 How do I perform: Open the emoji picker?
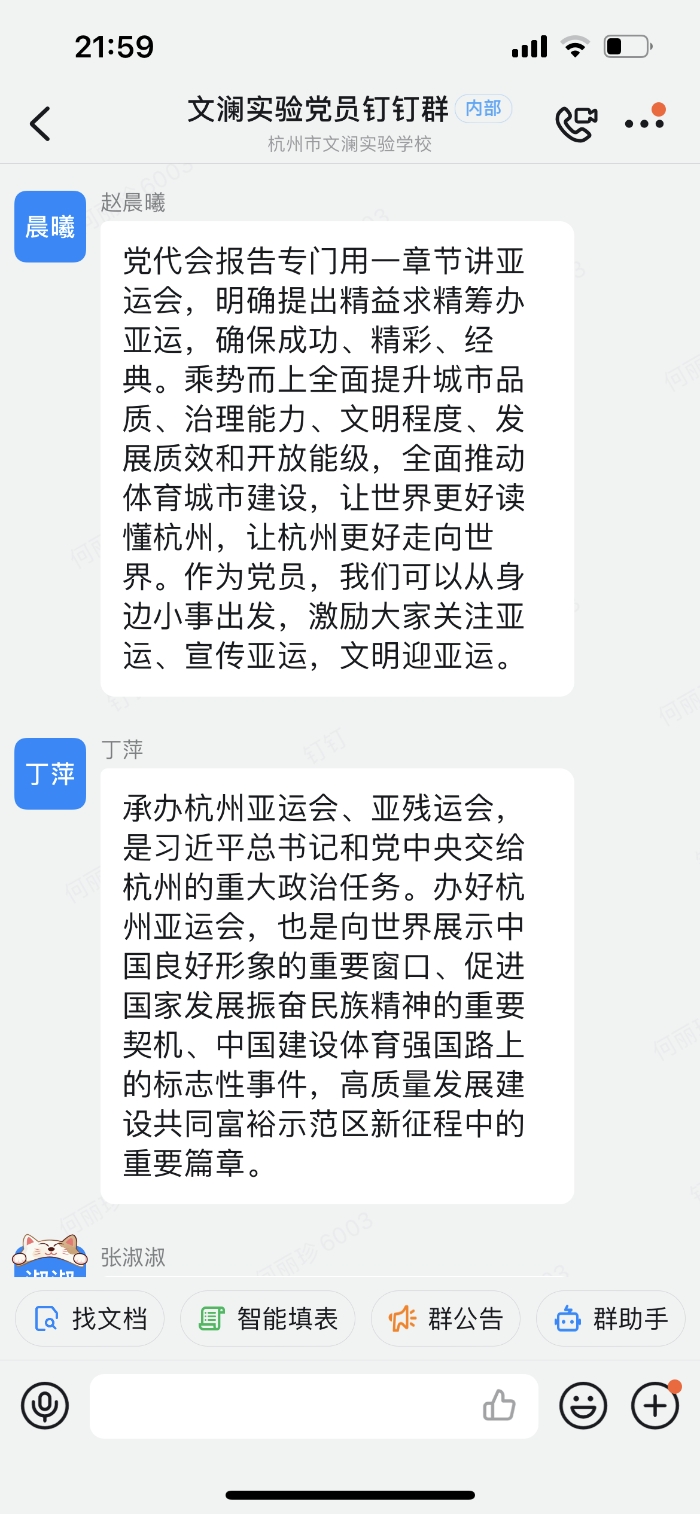pos(583,1406)
